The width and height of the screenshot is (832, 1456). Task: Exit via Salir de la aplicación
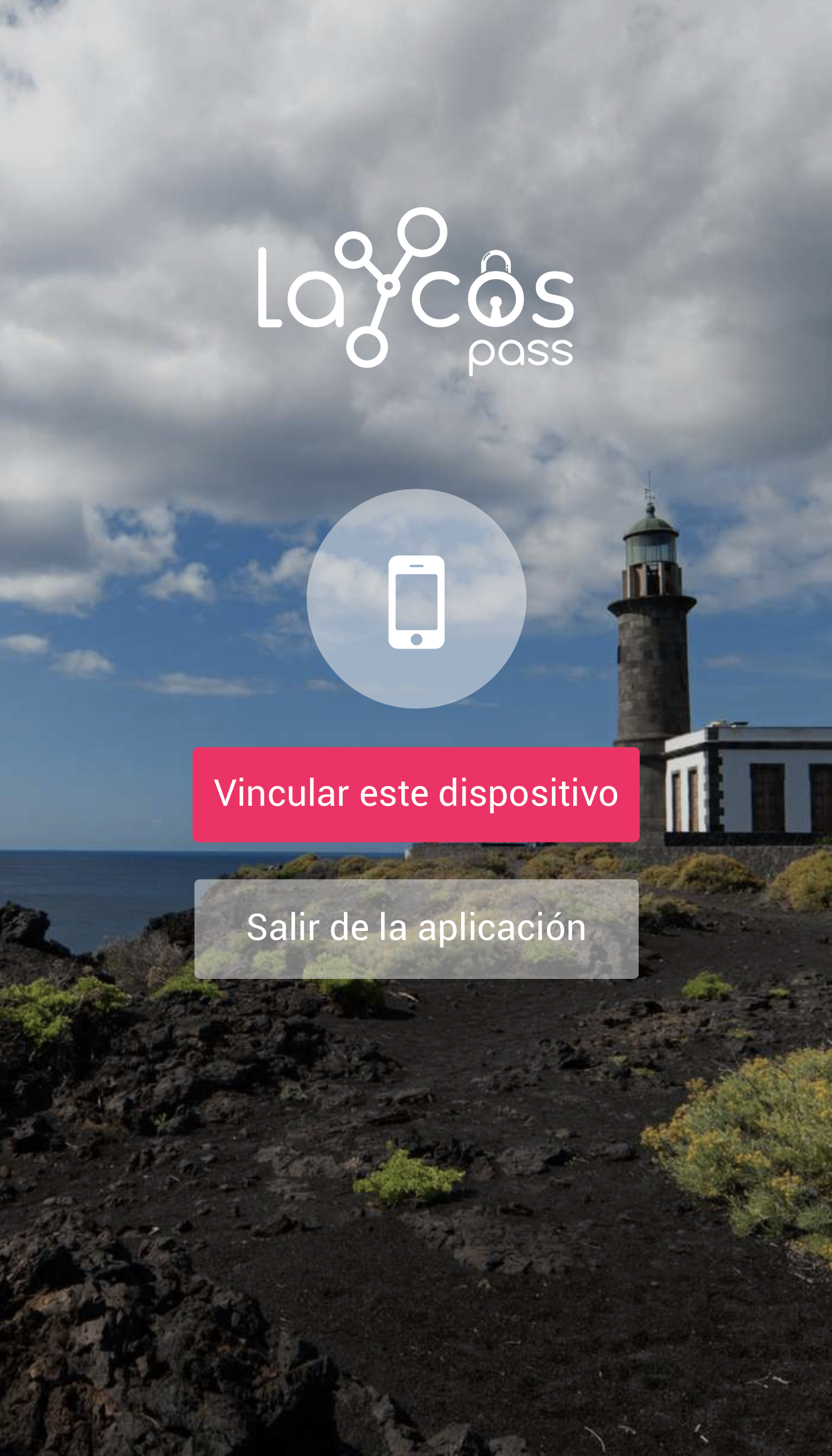pyautogui.click(x=416, y=928)
